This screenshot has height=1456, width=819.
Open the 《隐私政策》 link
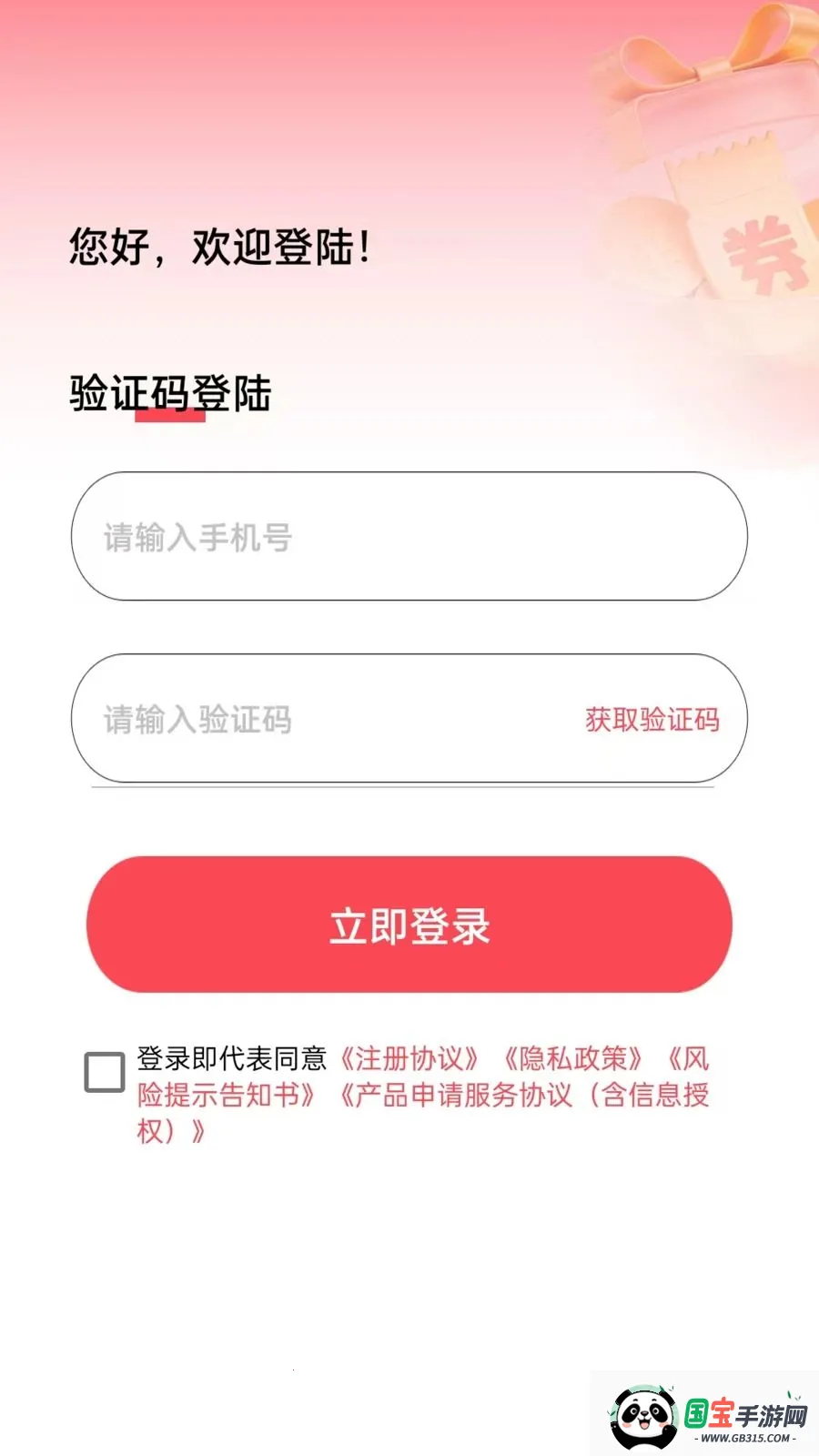click(573, 1058)
